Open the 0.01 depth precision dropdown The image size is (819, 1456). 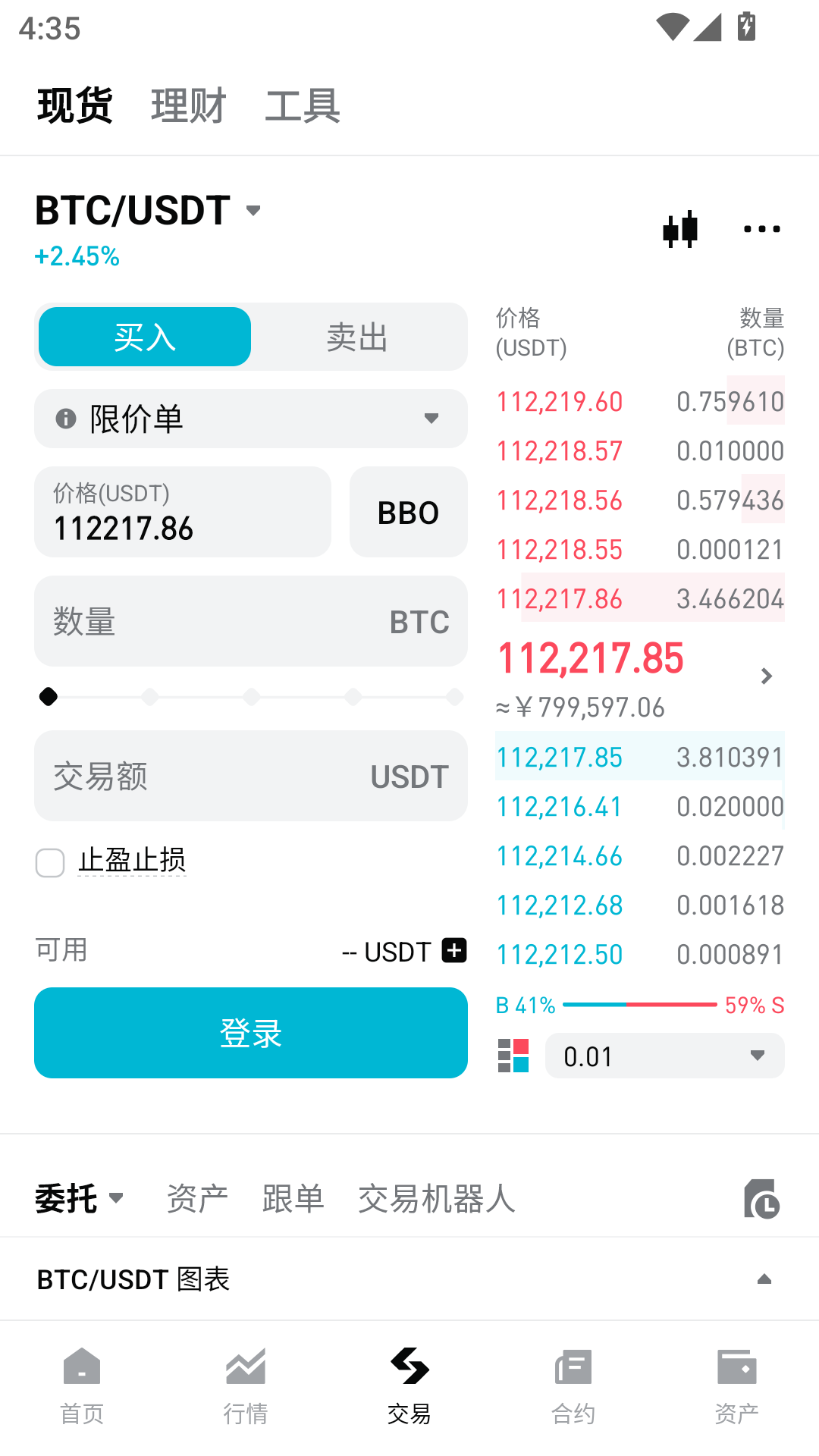(664, 1056)
